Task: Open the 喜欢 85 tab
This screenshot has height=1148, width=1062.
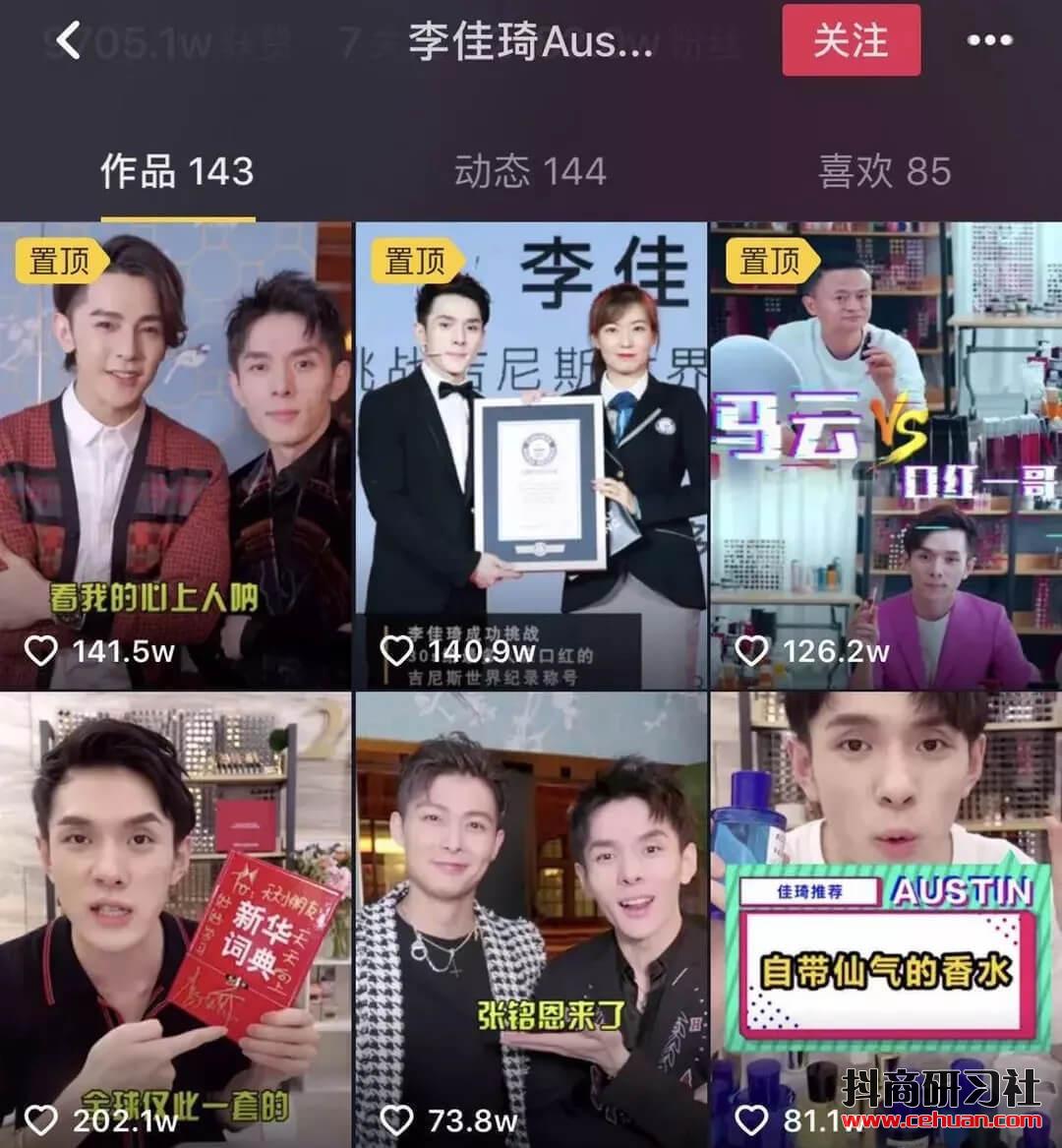Action: pos(884,172)
